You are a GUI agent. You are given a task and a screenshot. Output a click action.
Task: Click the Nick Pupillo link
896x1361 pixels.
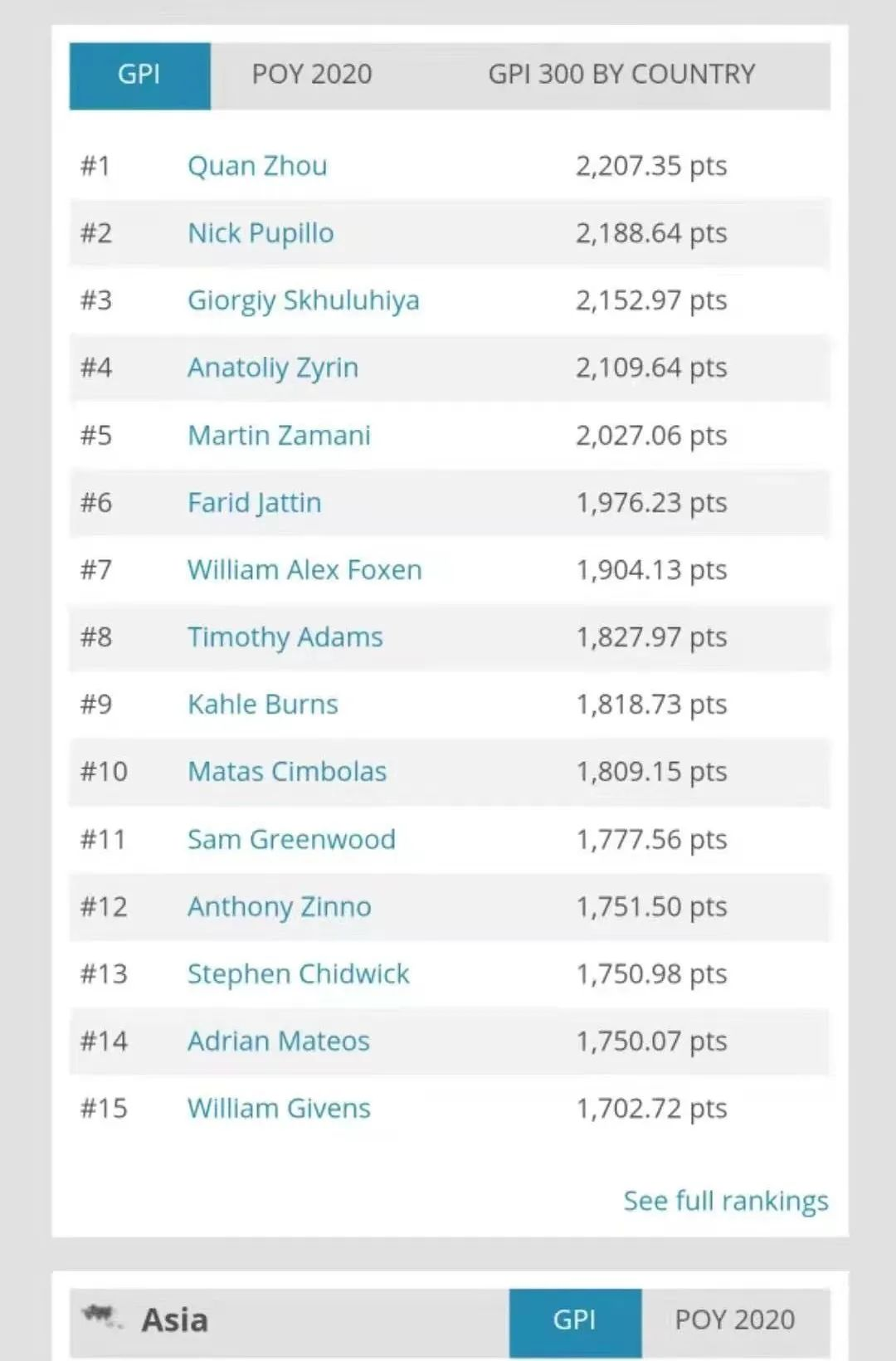tap(261, 233)
